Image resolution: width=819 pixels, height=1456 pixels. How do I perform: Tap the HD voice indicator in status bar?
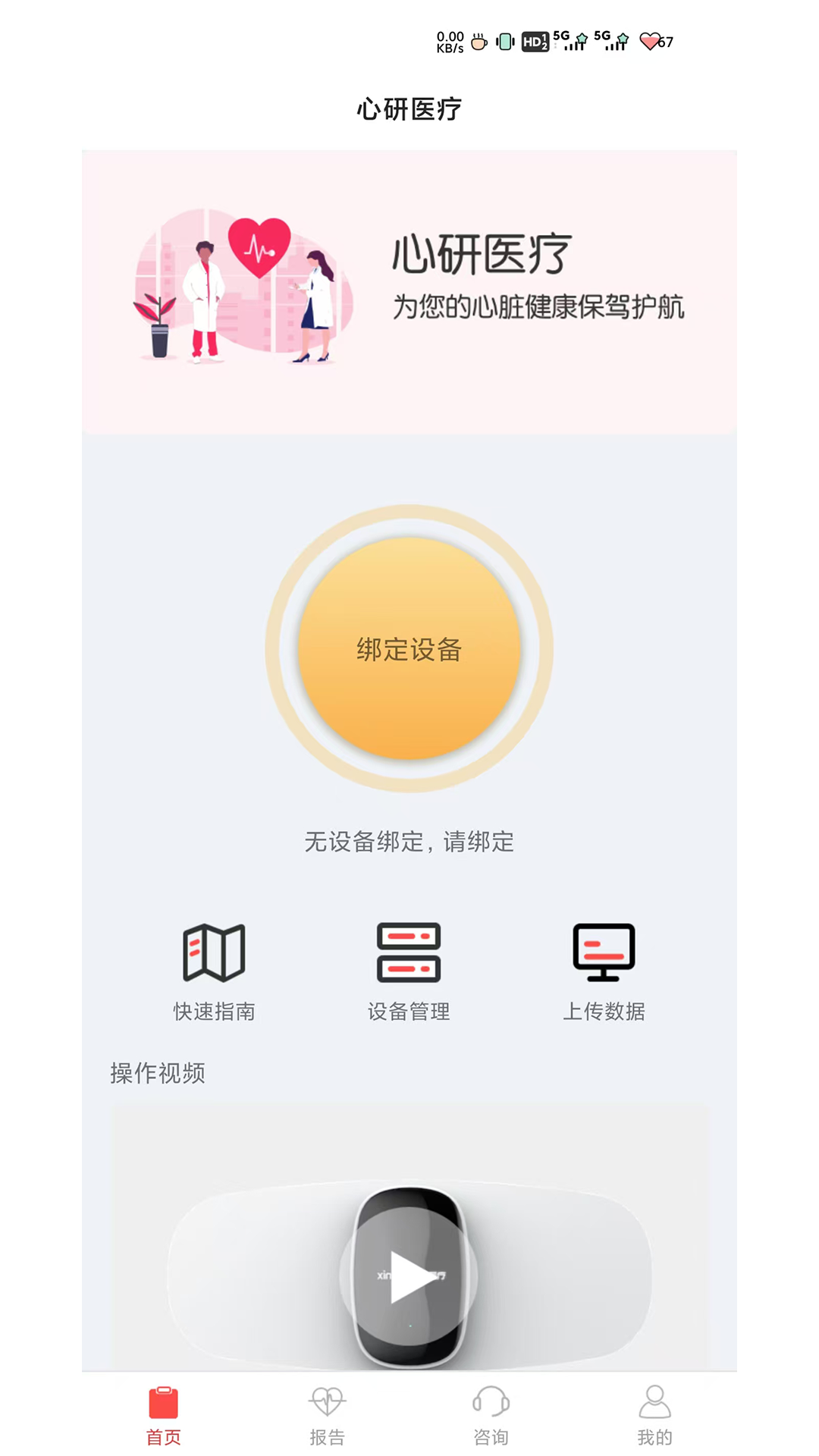coord(536,43)
